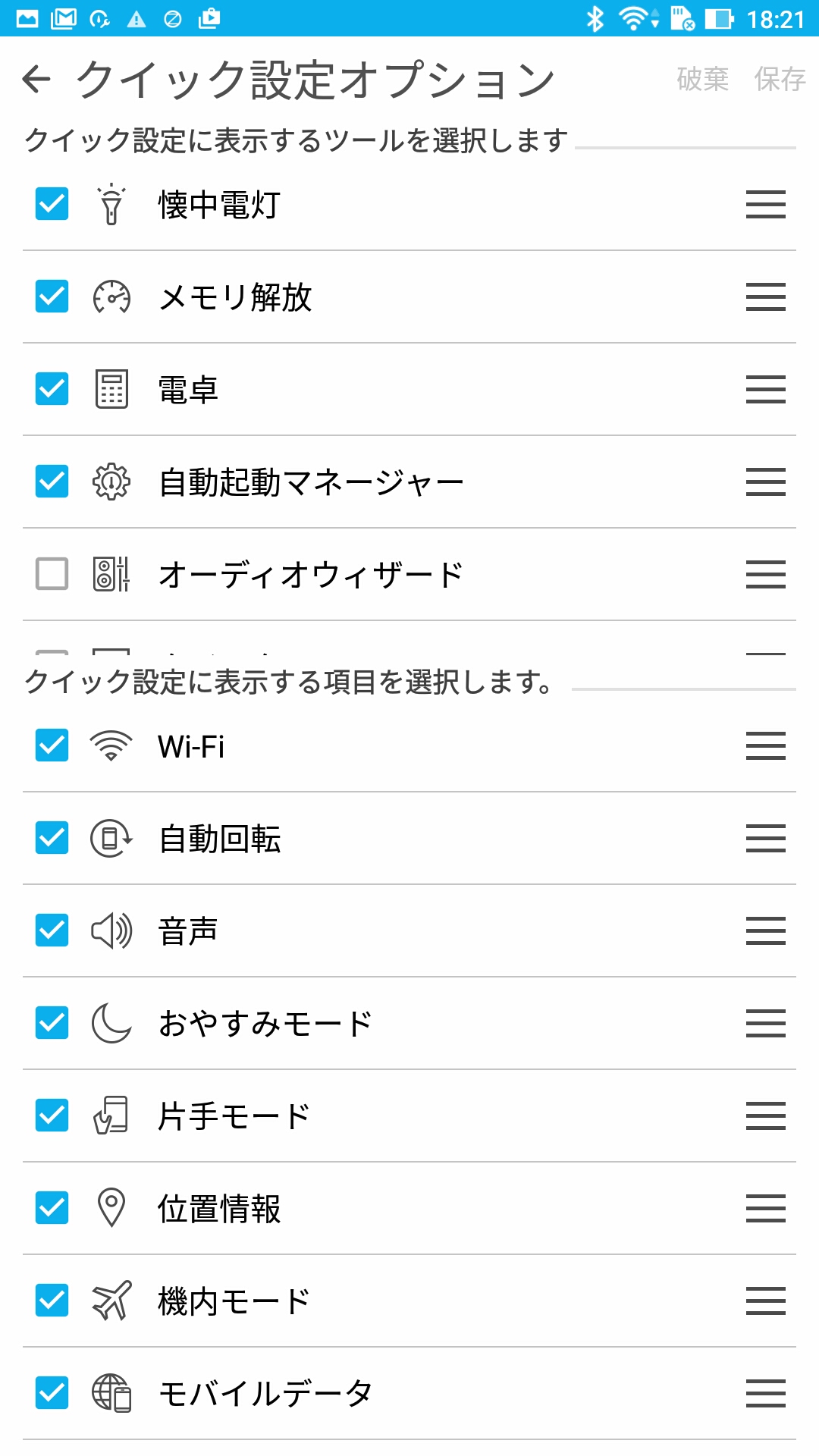Uncheck the 自動回転 checkbox
This screenshot has height=1456, width=819.
[x=52, y=838]
